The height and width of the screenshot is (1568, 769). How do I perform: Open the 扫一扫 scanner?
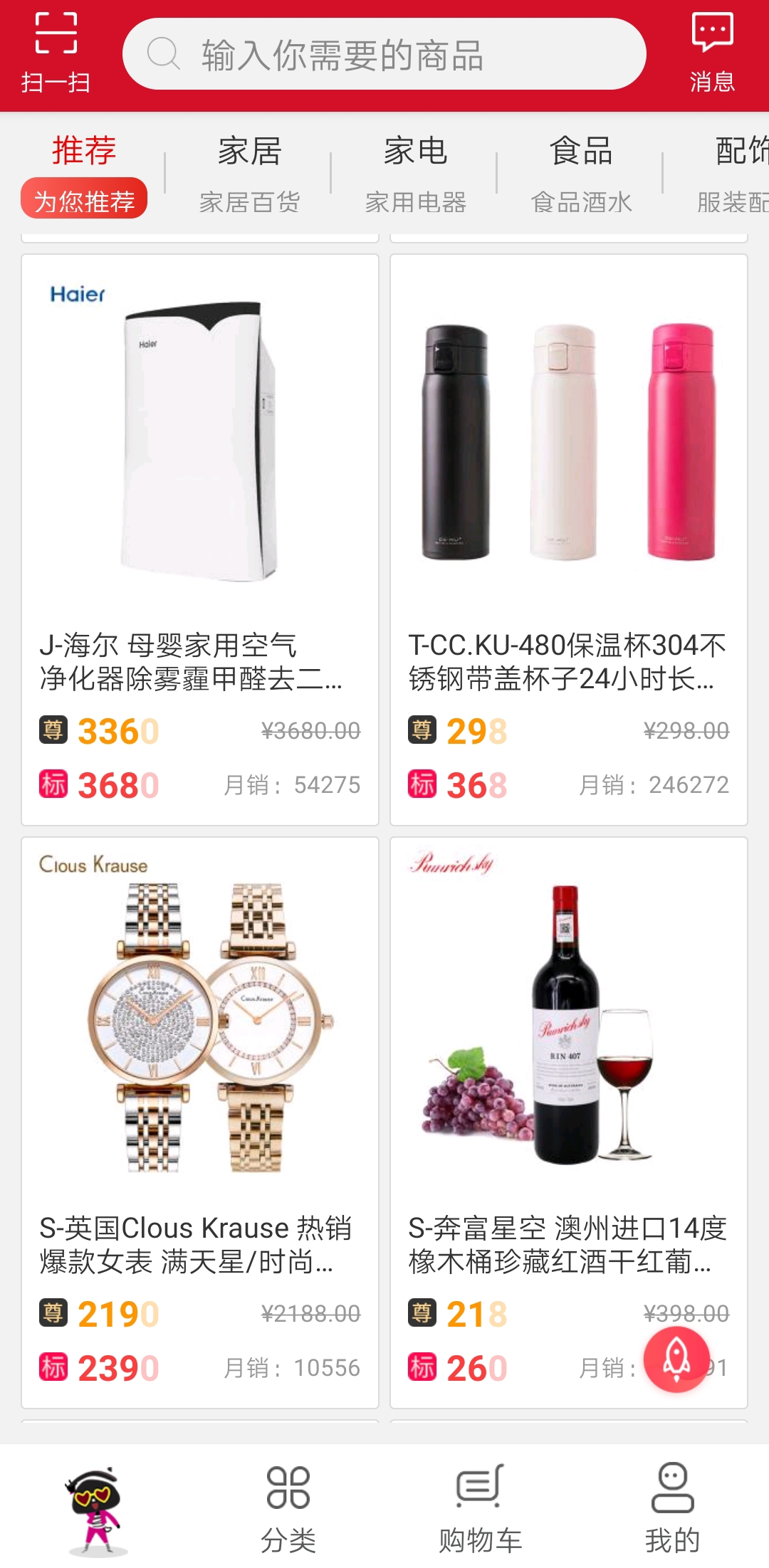coord(56,54)
